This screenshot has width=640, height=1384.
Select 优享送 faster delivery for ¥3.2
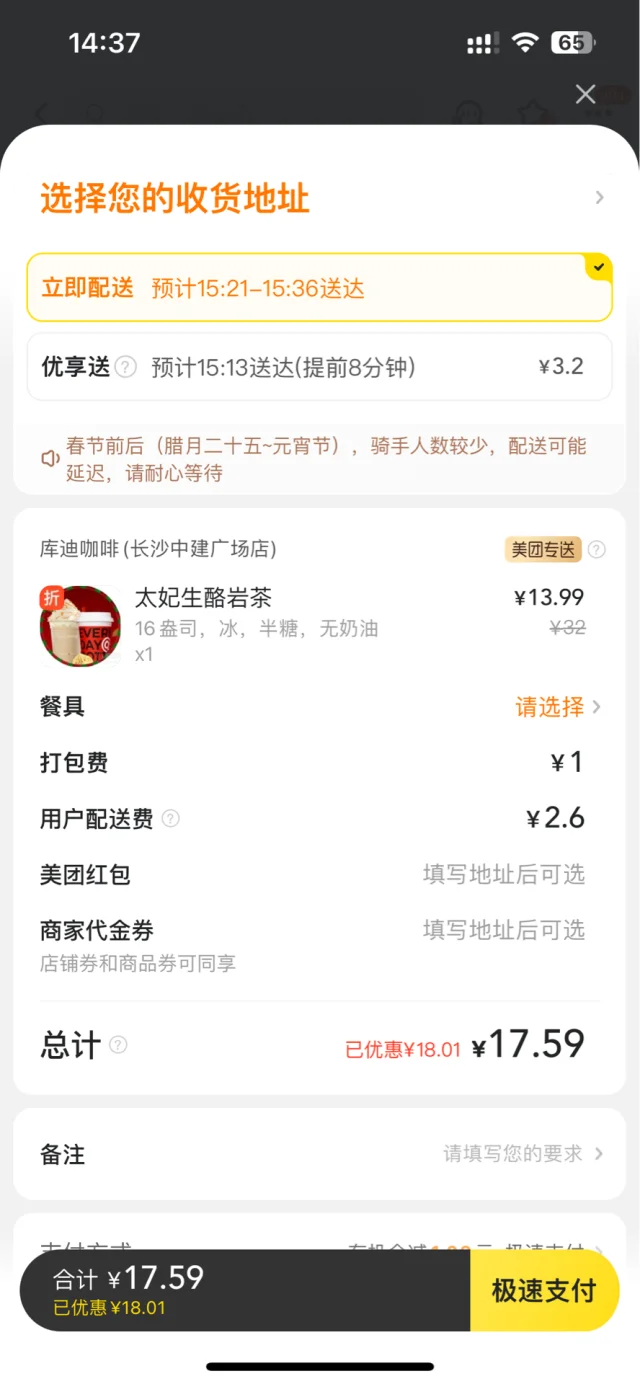coord(318,367)
